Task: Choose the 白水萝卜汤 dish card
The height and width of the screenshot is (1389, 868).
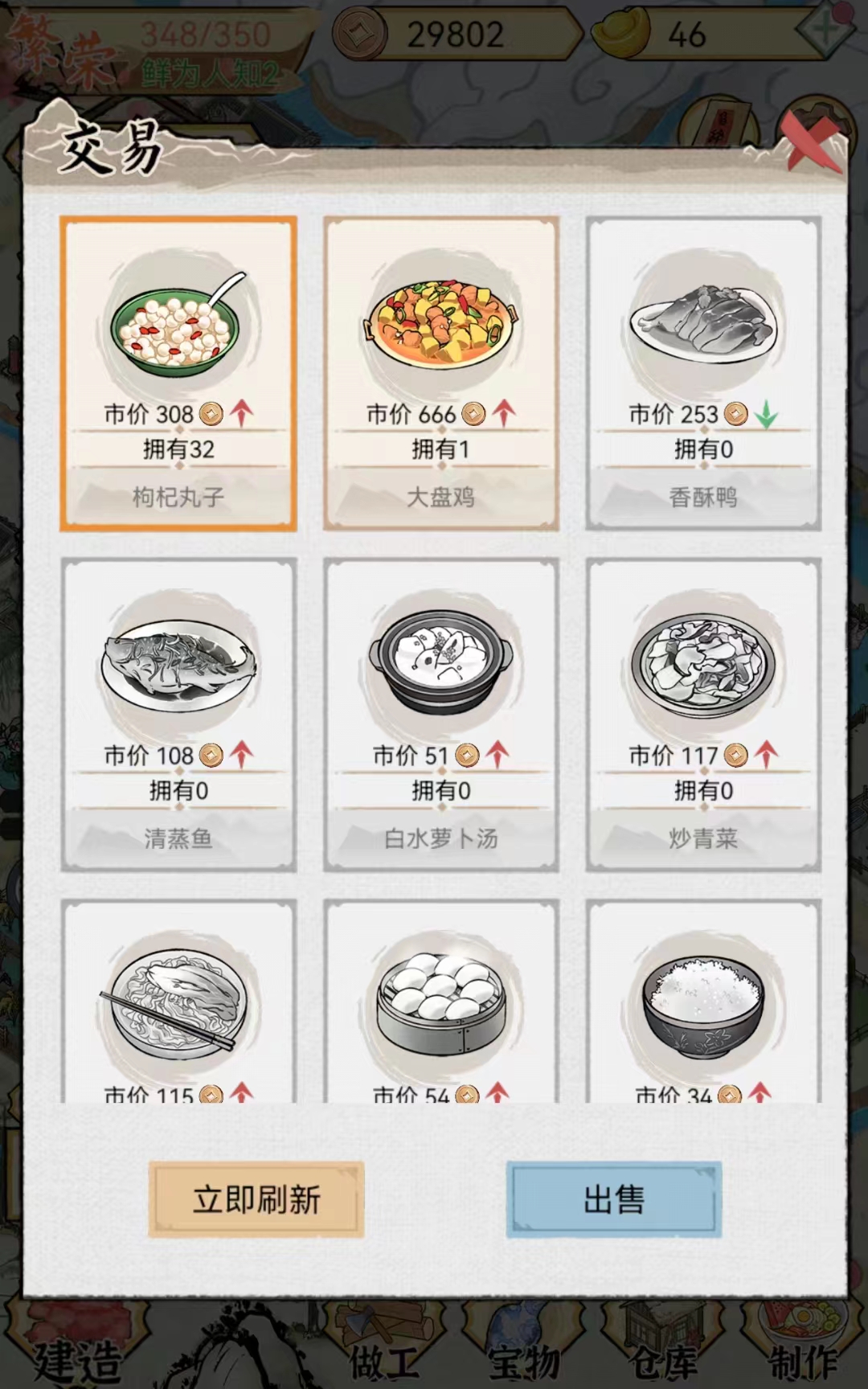Action: click(x=440, y=715)
